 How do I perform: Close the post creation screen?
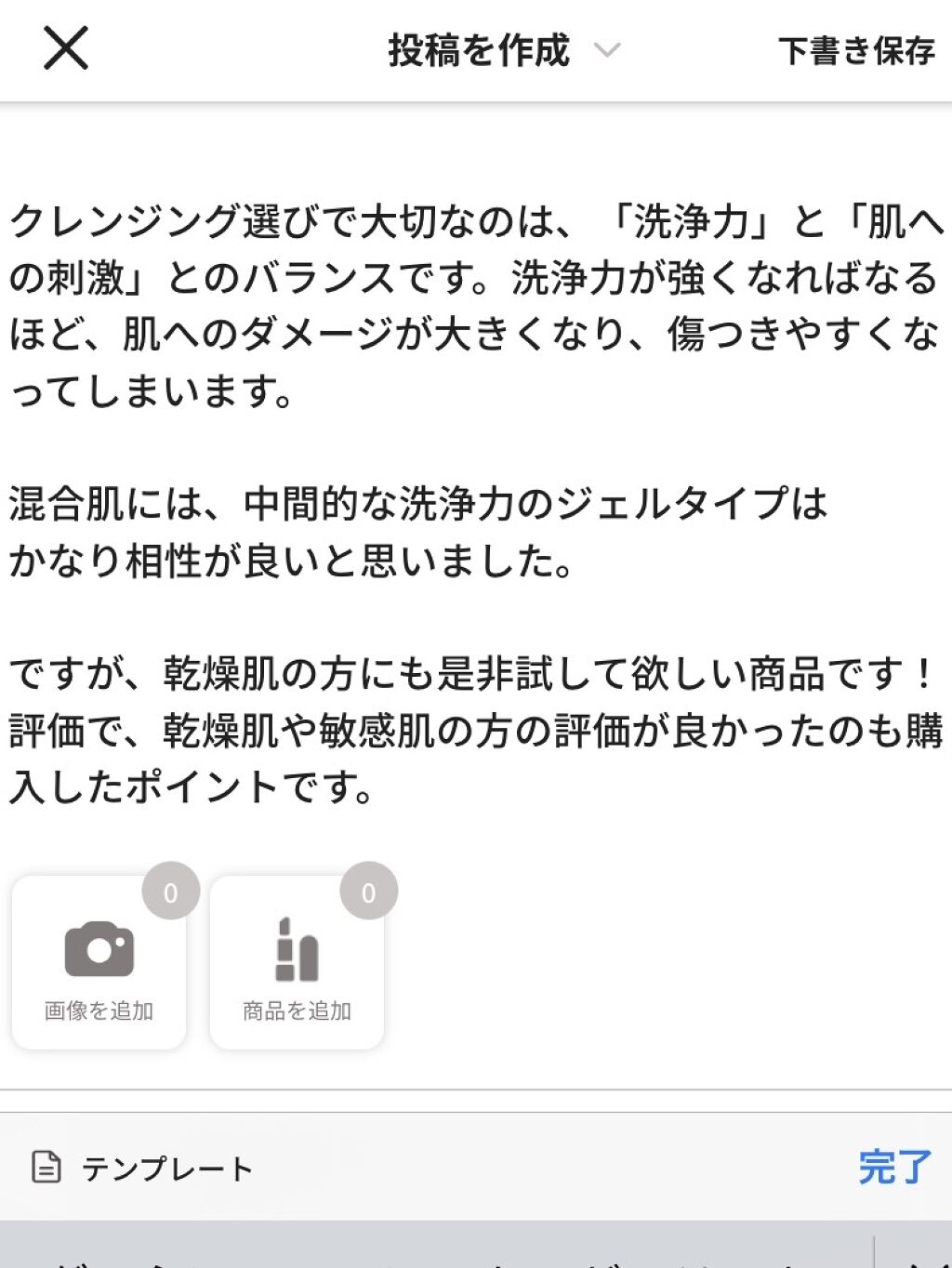click(x=66, y=48)
